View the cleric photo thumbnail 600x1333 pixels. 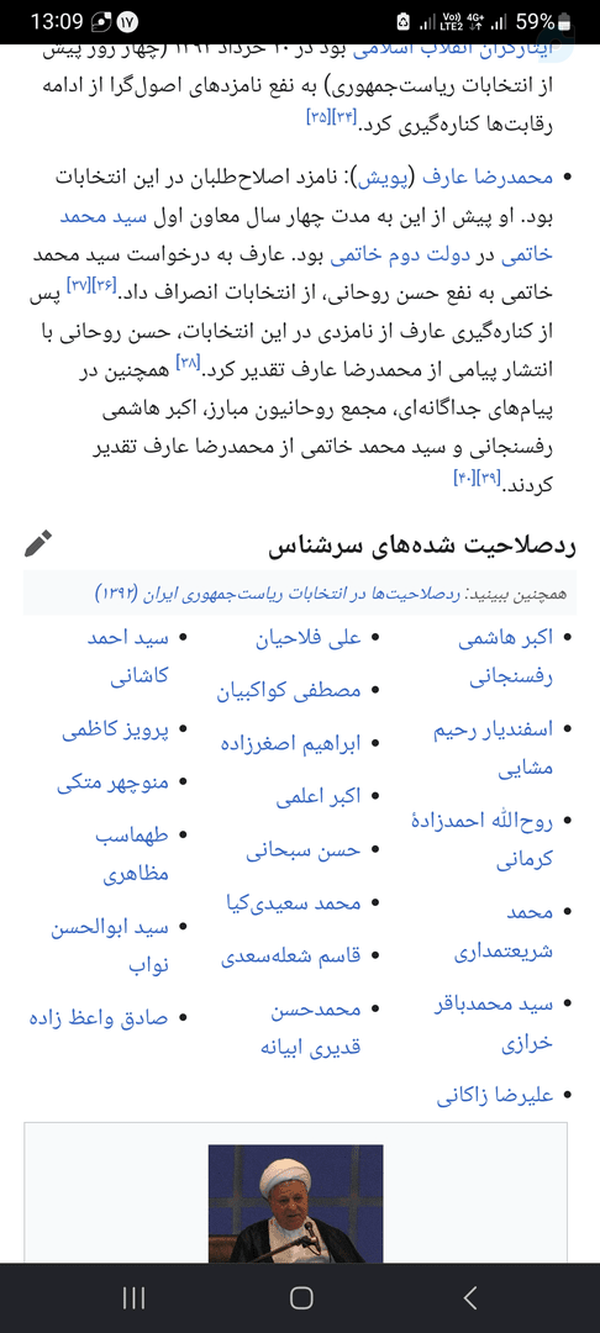(295, 1203)
